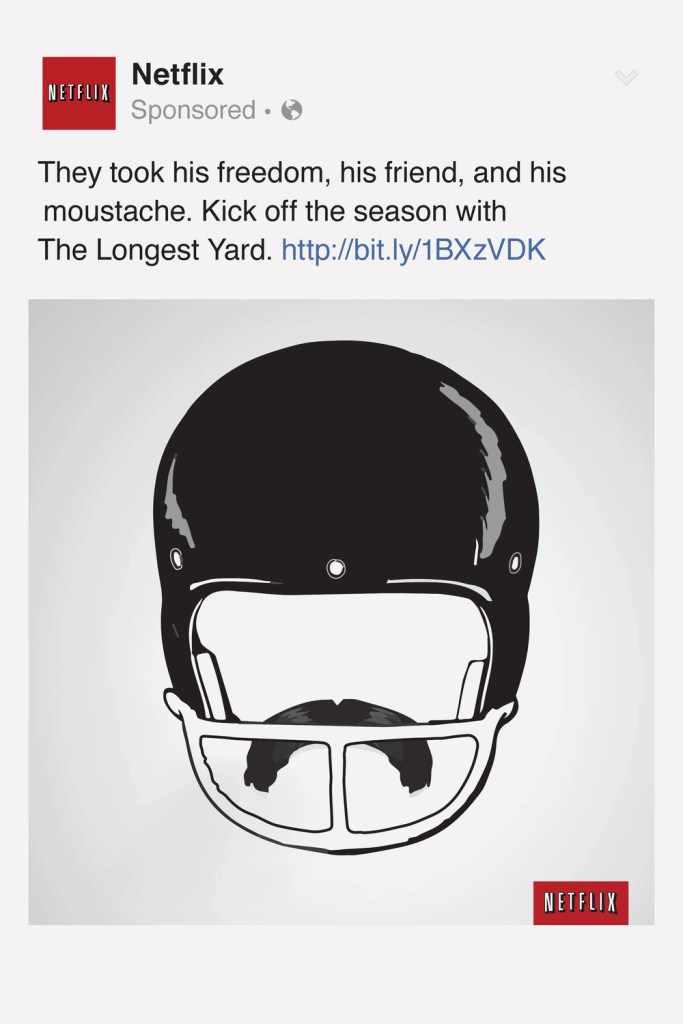Open the Netflix profile picture
This screenshot has height=1024, width=683.
tap(79, 93)
